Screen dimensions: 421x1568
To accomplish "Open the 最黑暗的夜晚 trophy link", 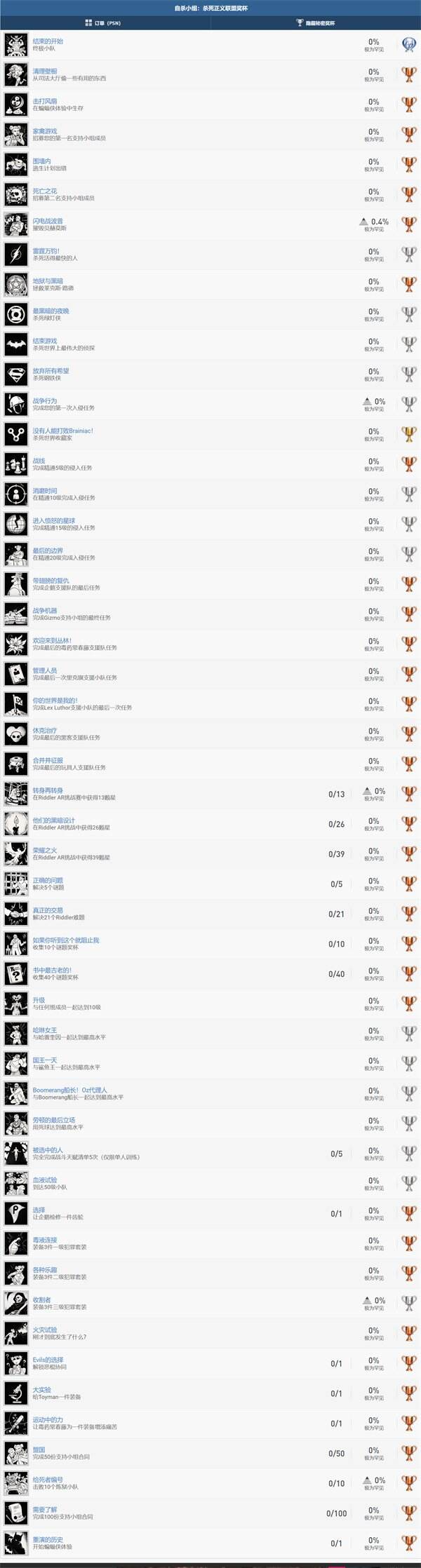I will pos(51,311).
